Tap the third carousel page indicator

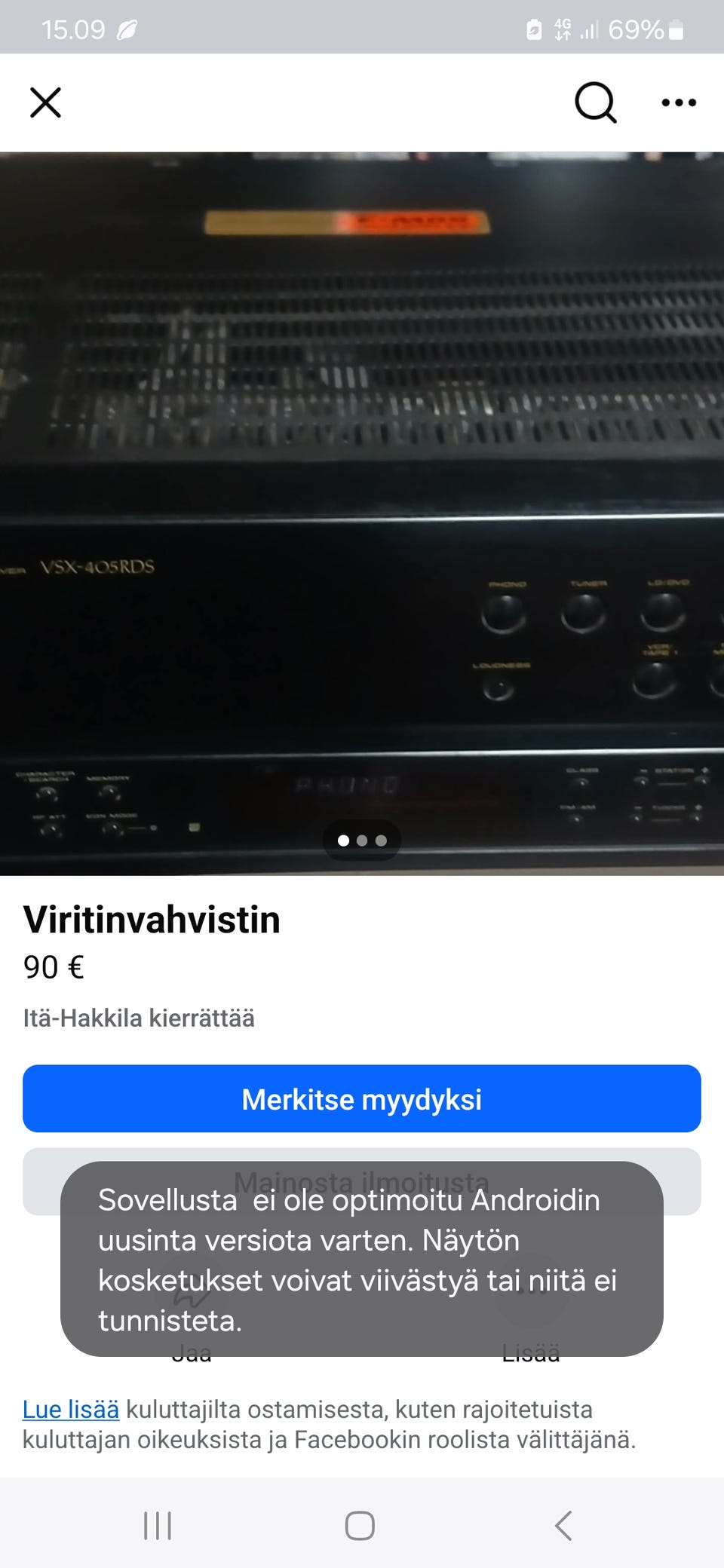point(380,839)
